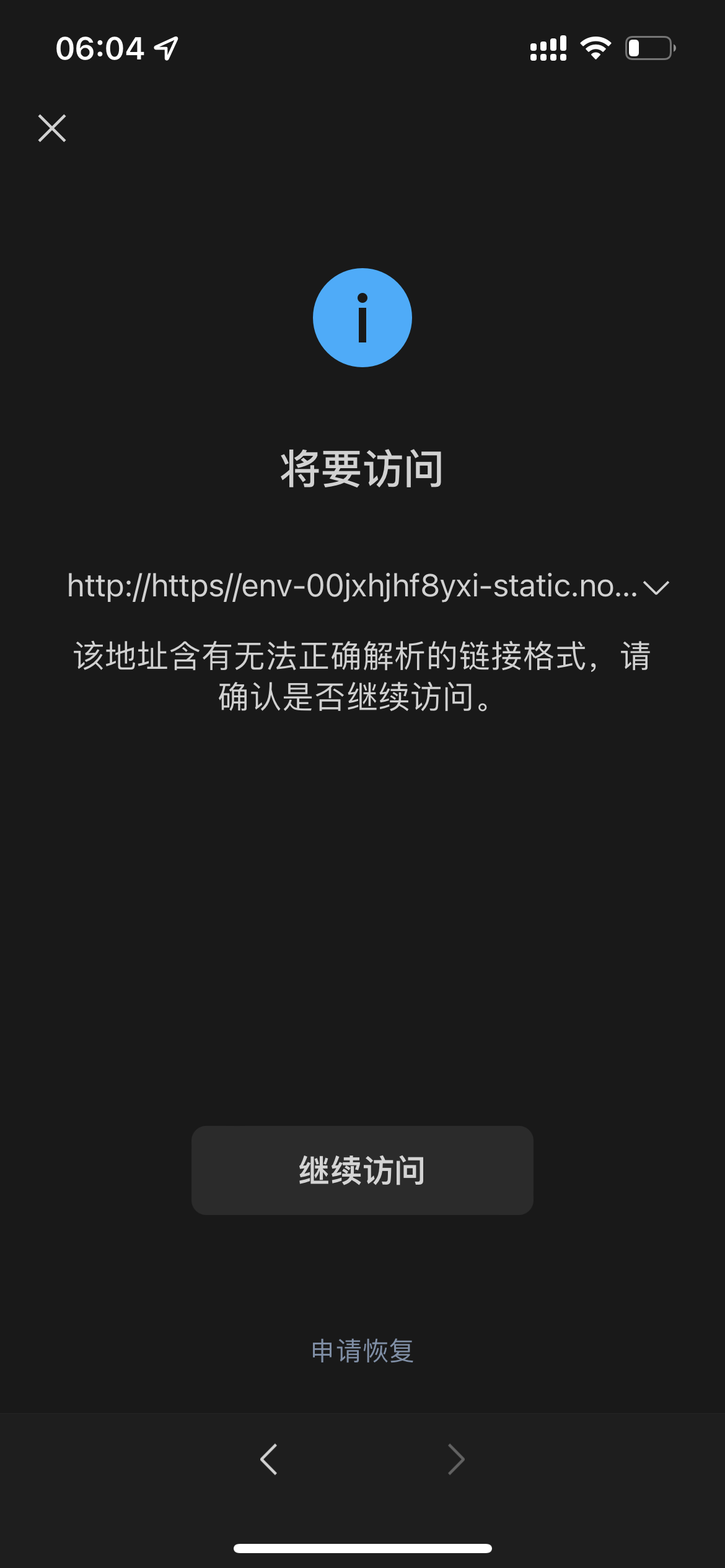This screenshot has width=725, height=1568.
Task: Open the 申请恢复 link
Action: click(x=362, y=1351)
